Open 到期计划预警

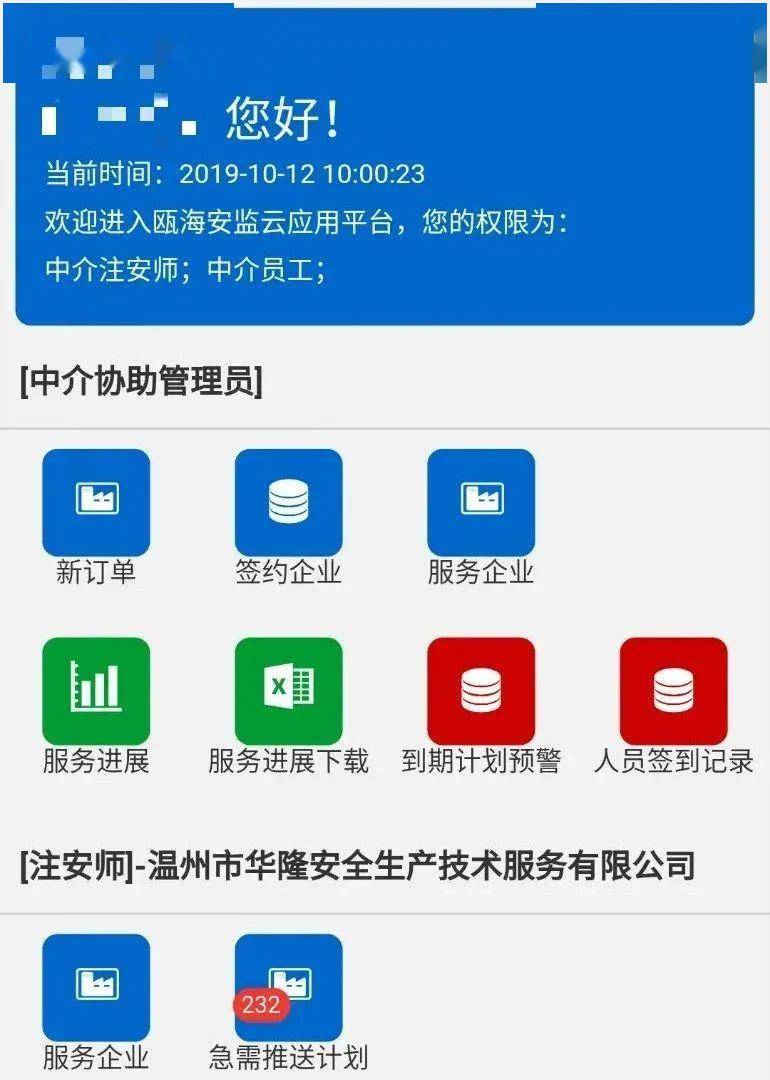coord(481,690)
